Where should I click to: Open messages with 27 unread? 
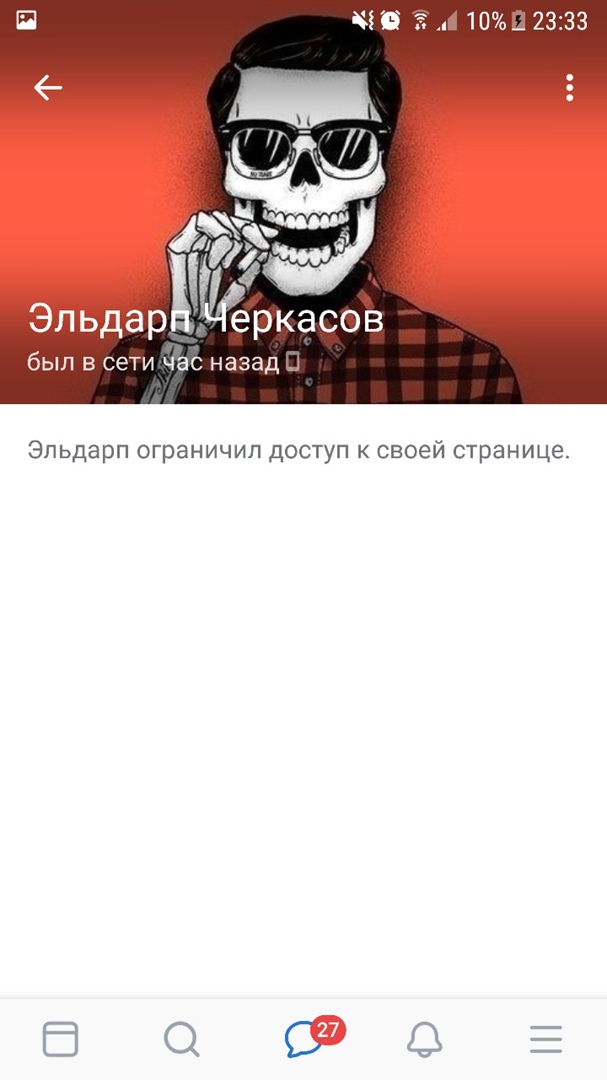tap(304, 1040)
